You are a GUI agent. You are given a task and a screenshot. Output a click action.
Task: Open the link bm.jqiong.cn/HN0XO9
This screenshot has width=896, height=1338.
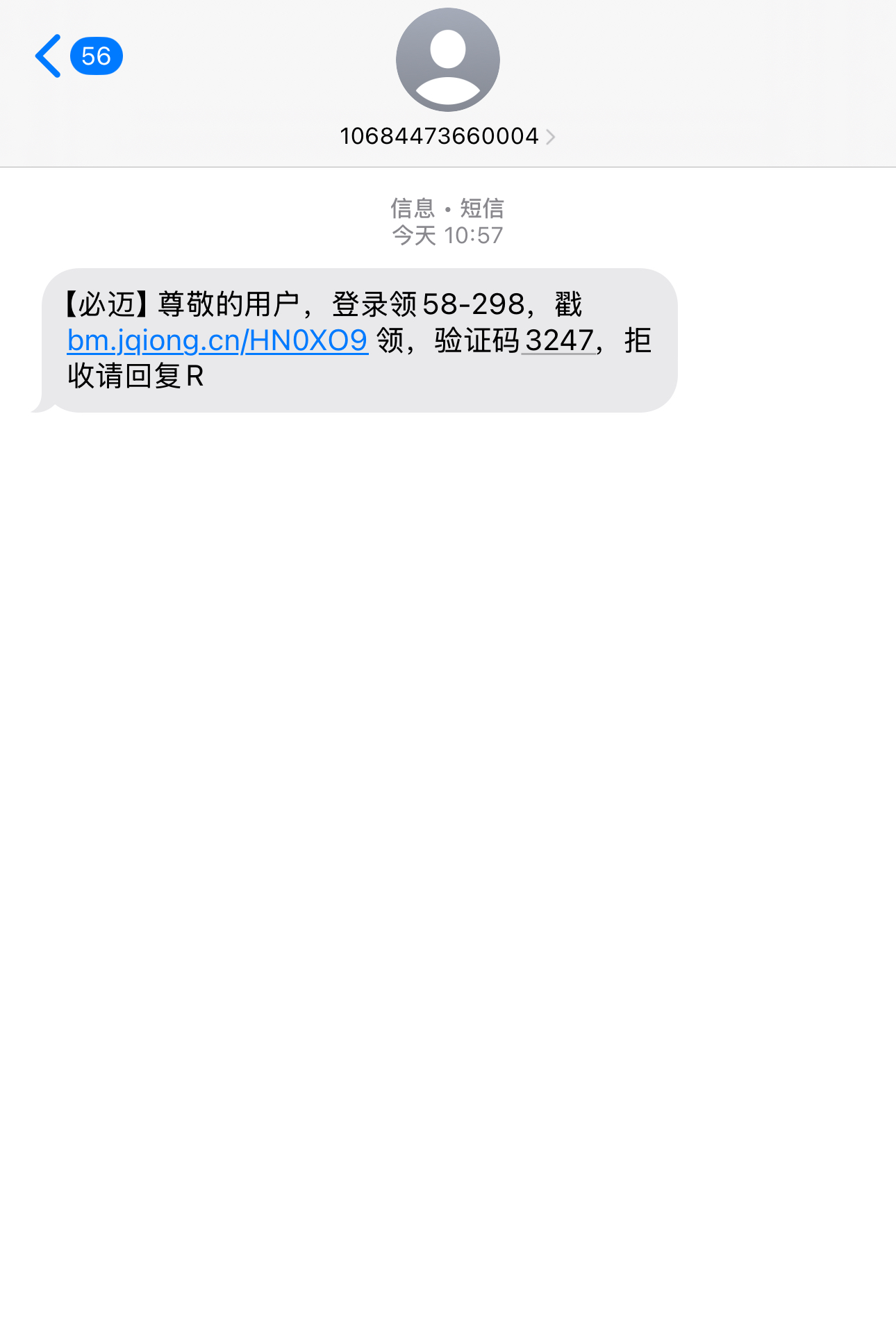coord(215,342)
